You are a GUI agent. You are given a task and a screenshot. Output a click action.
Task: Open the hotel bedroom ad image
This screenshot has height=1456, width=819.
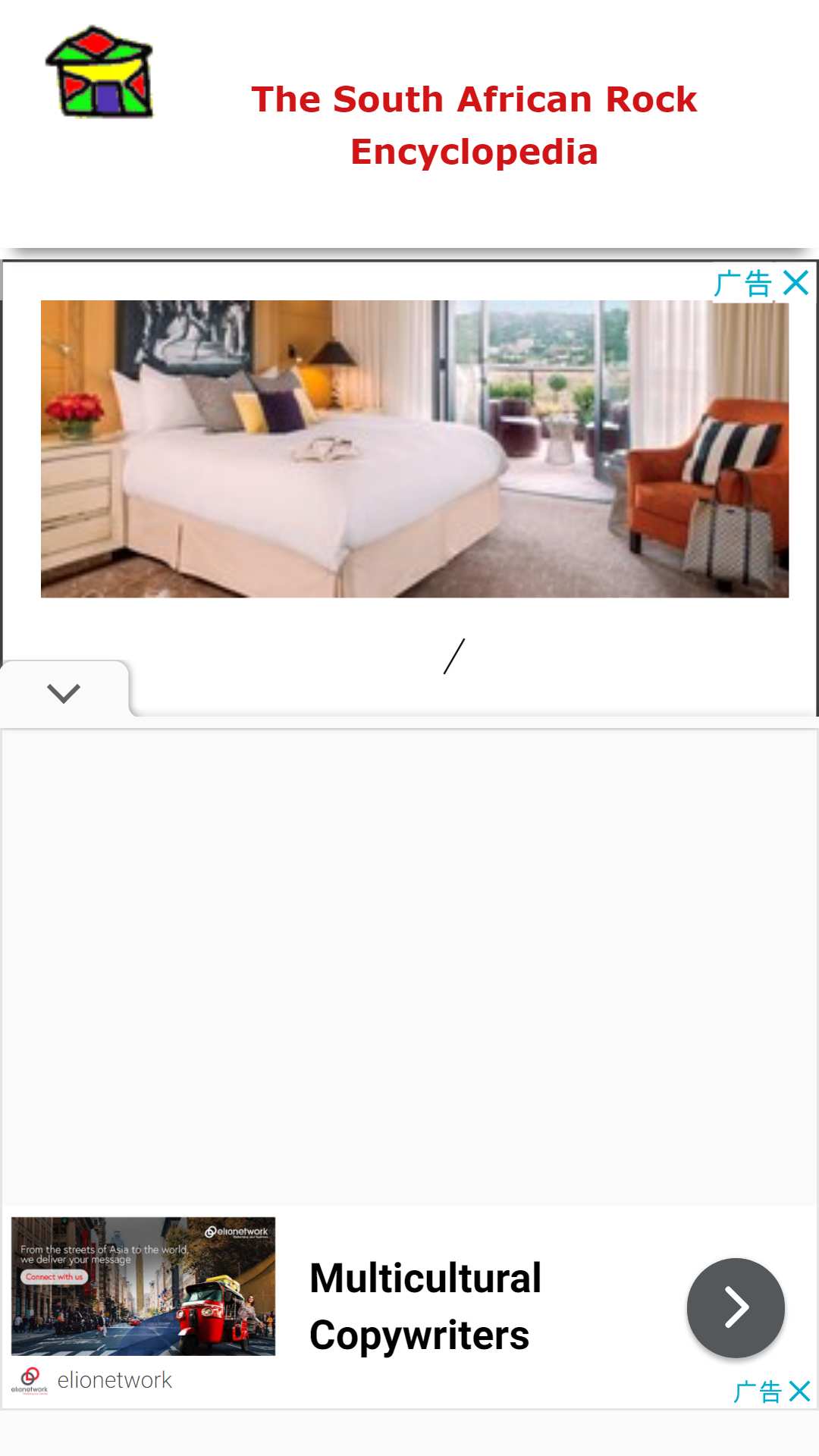tap(415, 449)
